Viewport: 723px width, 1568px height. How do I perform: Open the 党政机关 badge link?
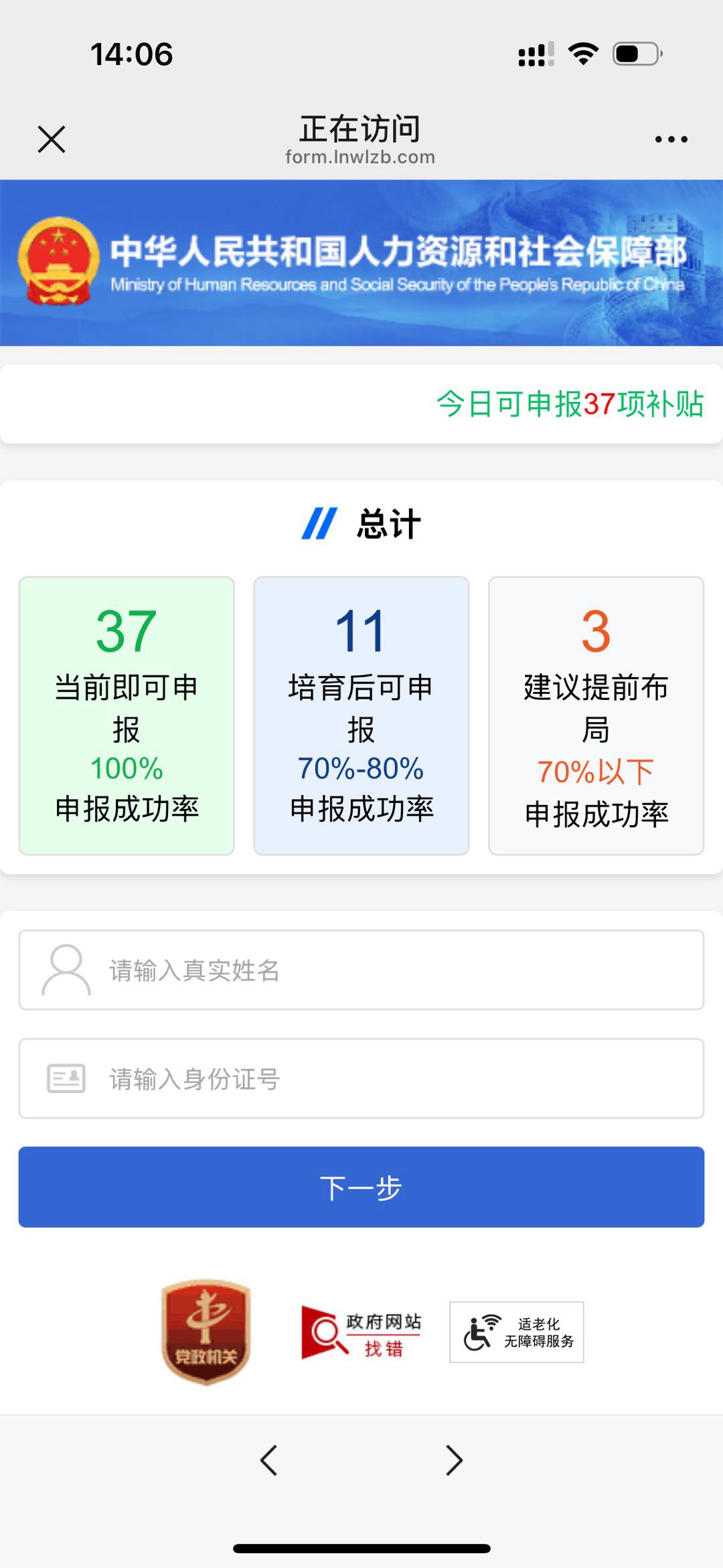coord(206,1332)
